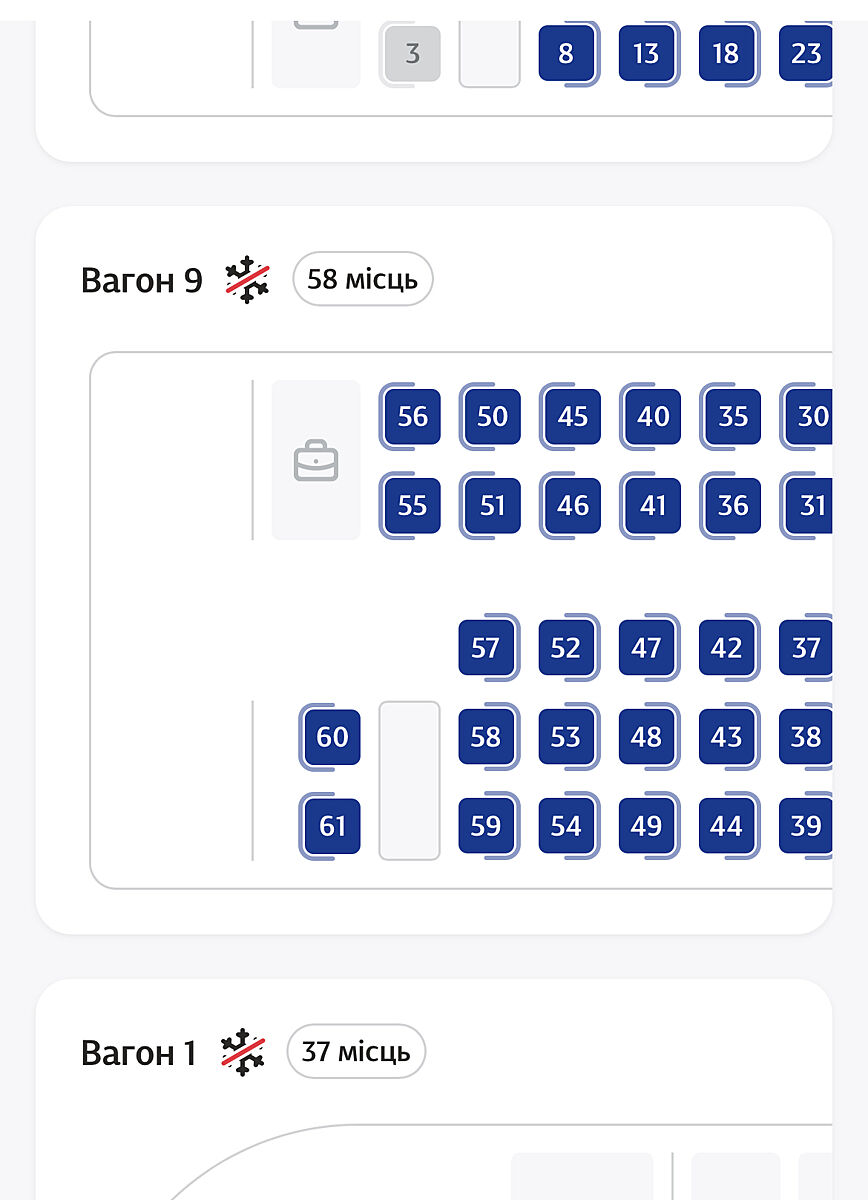Select seat 40 in Вагон 9
Viewport: 868px width, 1200px height.
(652, 416)
